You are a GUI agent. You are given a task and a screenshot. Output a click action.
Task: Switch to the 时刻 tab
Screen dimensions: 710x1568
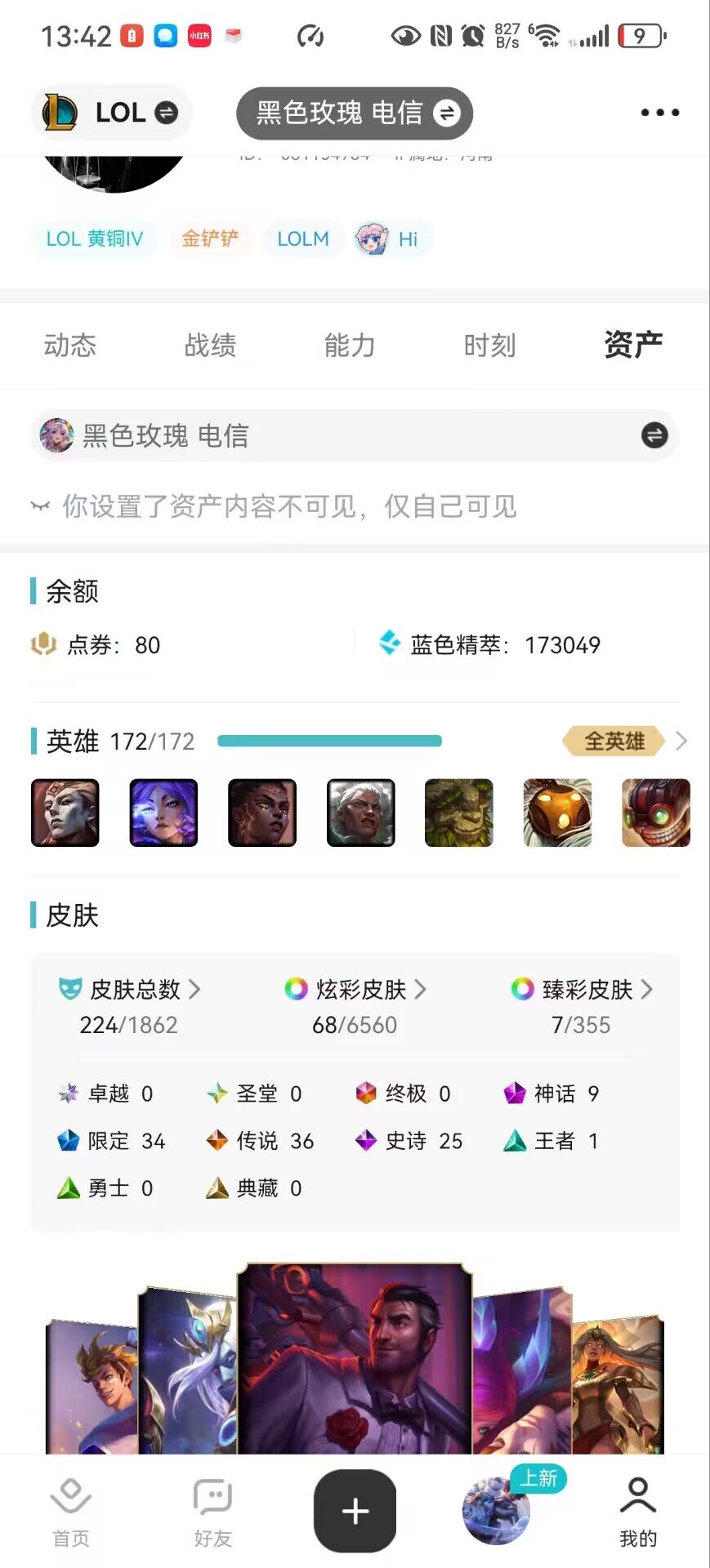489,345
